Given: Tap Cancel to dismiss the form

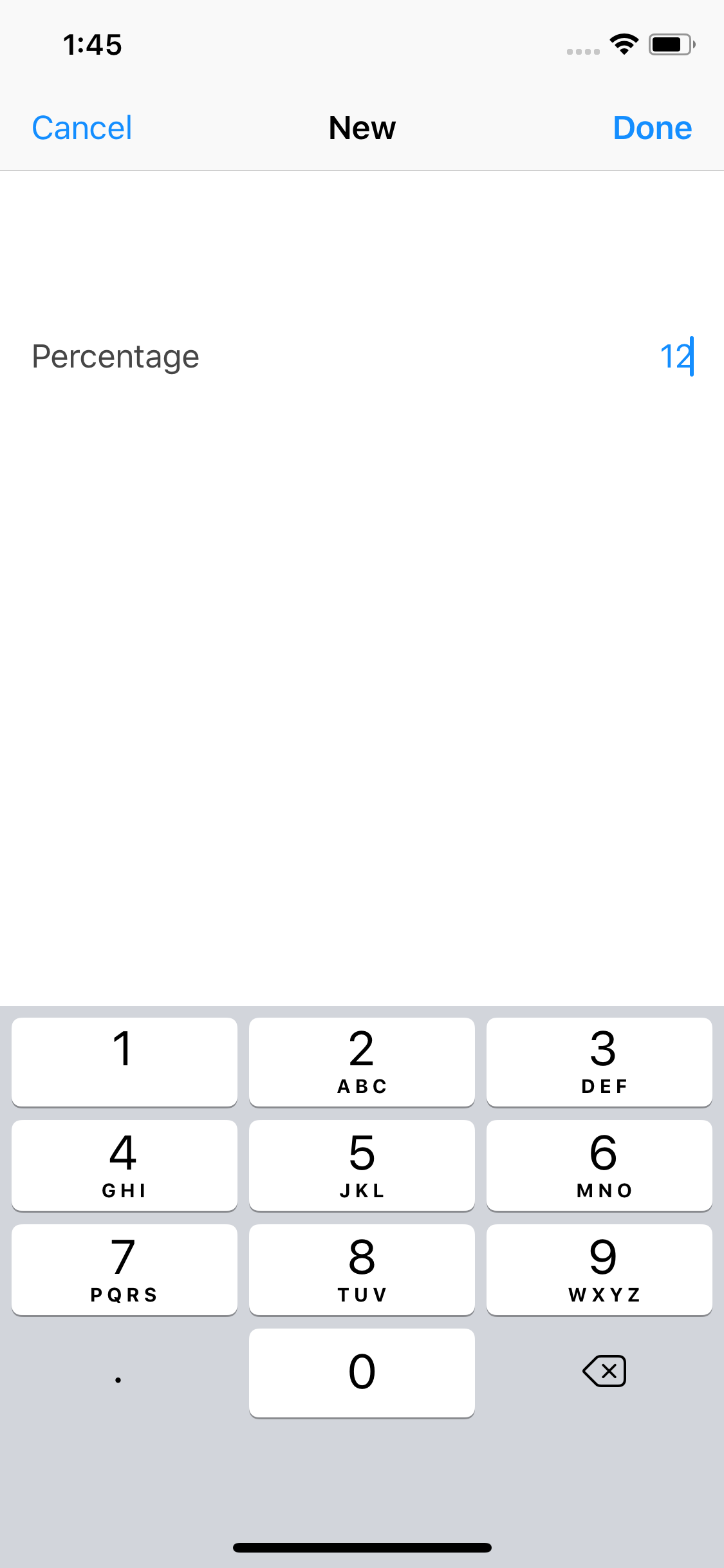Looking at the screenshot, I should click(x=81, y=127).
